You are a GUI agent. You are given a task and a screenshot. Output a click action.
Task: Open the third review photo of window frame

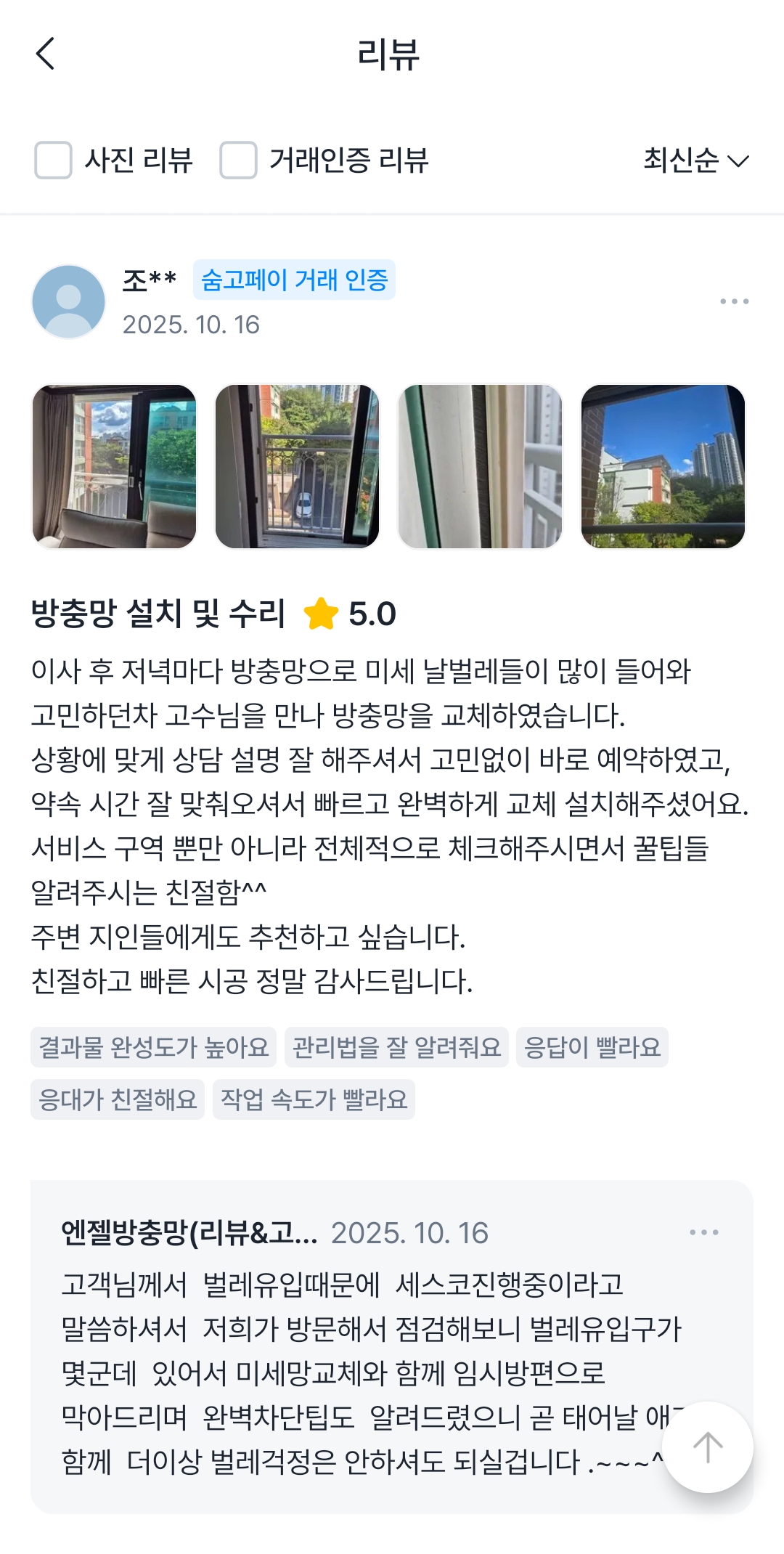480,466
